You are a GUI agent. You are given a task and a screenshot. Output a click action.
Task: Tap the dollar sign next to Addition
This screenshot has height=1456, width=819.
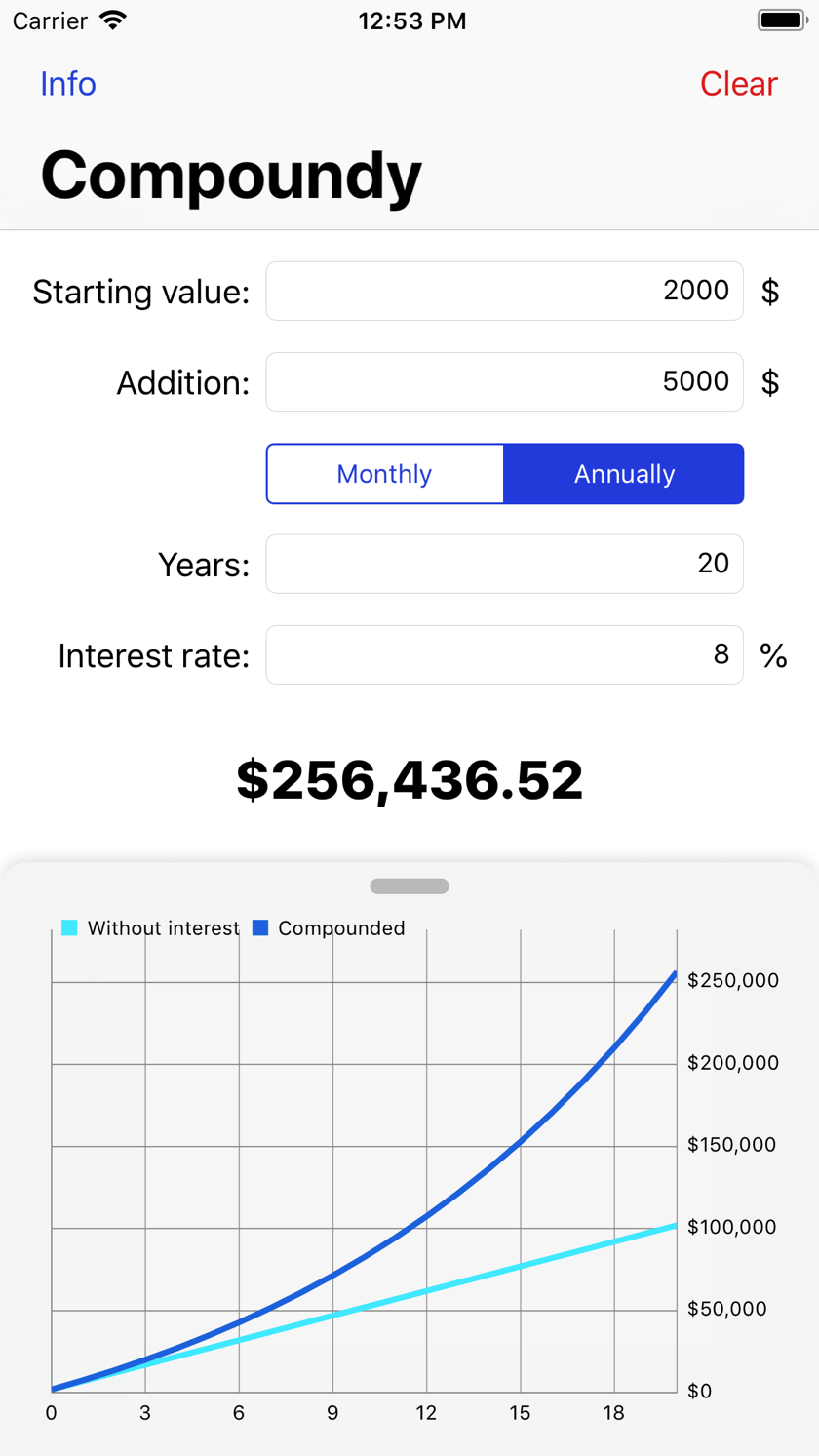click(771, 381)
